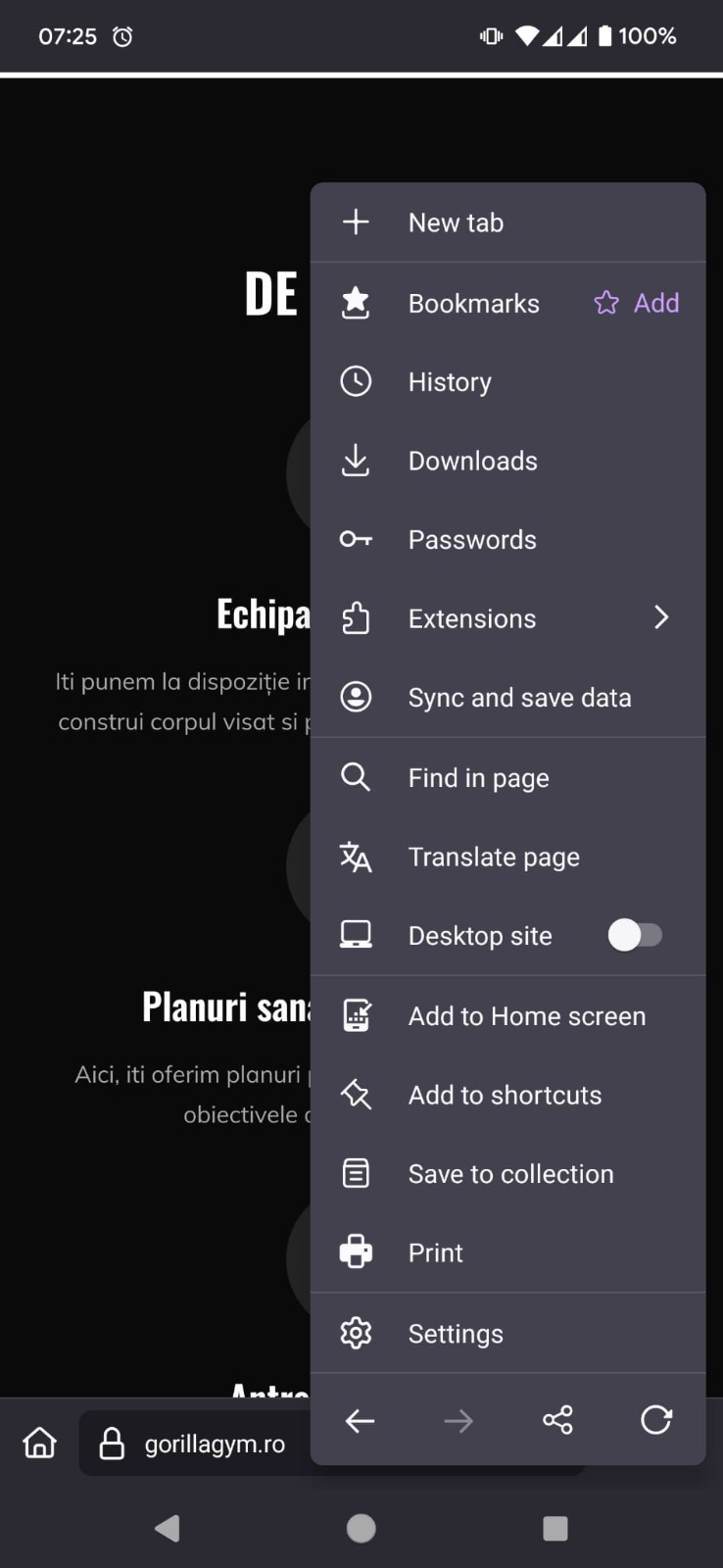Save the page to a collection
Image resolution: width=723 pixels, height=1568 pixels.
click(x=510, y=1174)
